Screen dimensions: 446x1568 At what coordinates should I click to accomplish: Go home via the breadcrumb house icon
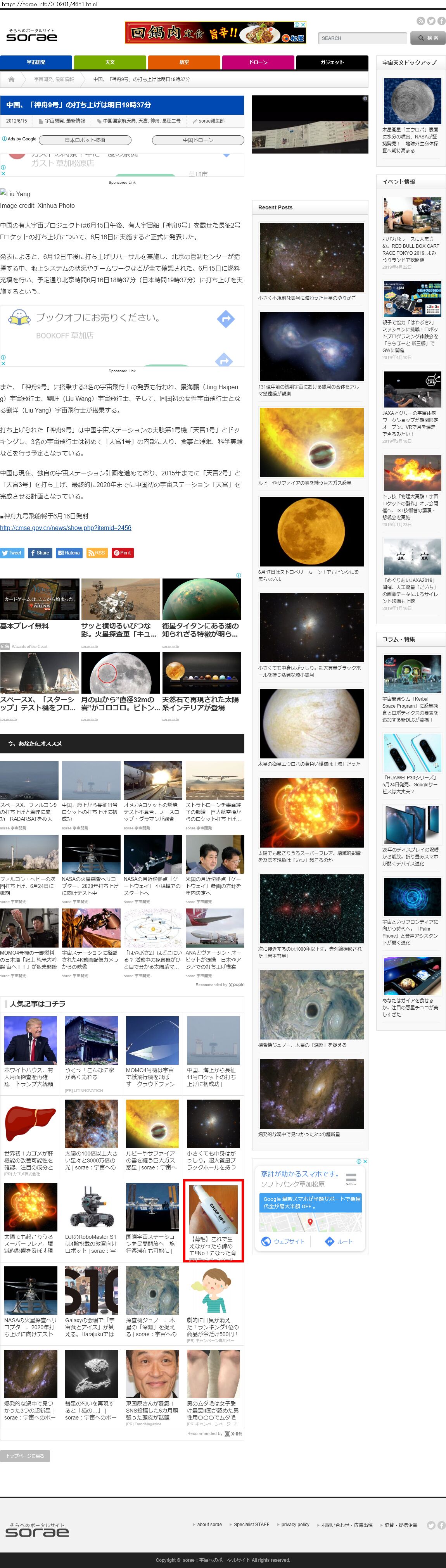11,79
